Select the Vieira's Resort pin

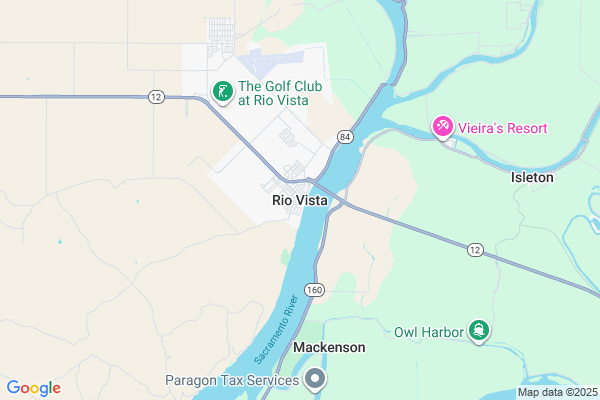coord(442,127)
